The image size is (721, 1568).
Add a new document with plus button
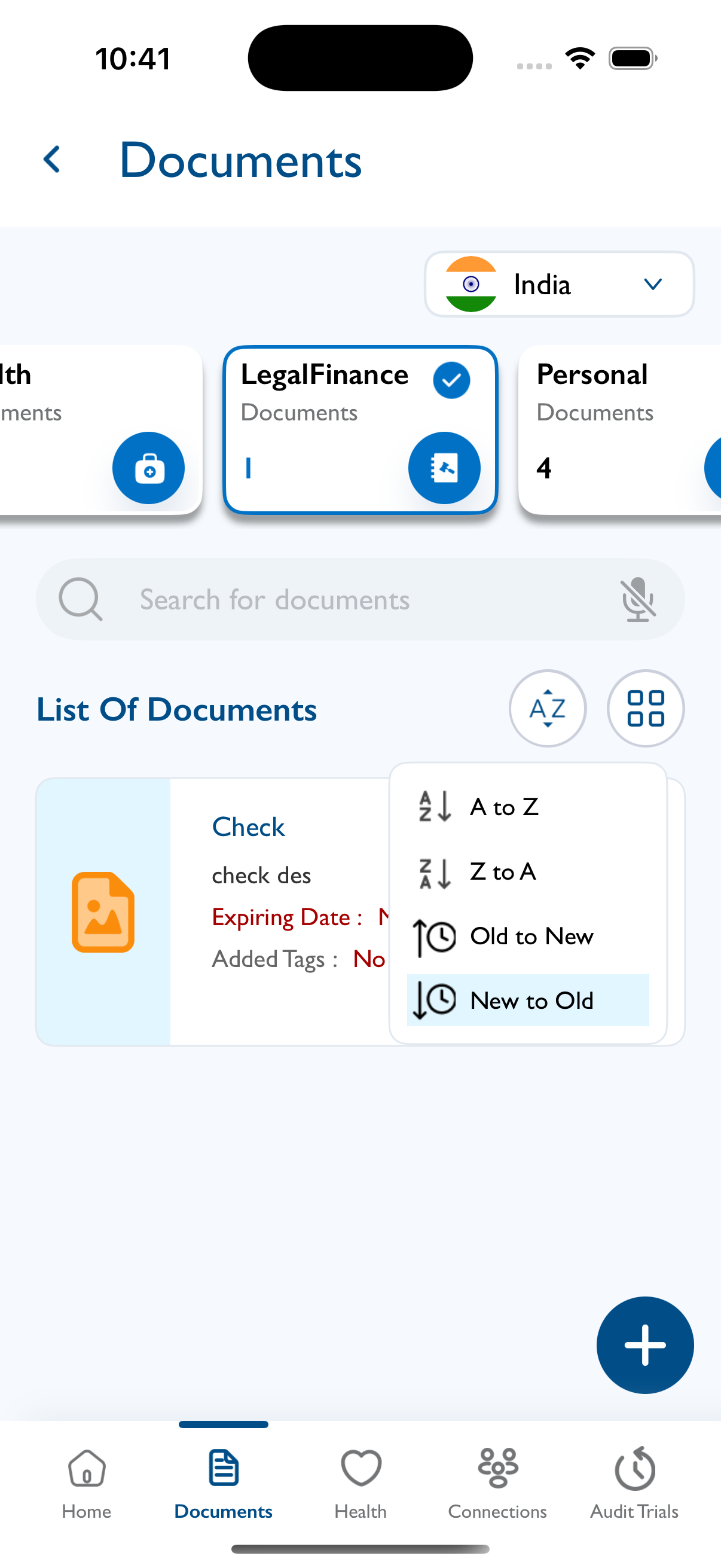(x=645, y=1345)
